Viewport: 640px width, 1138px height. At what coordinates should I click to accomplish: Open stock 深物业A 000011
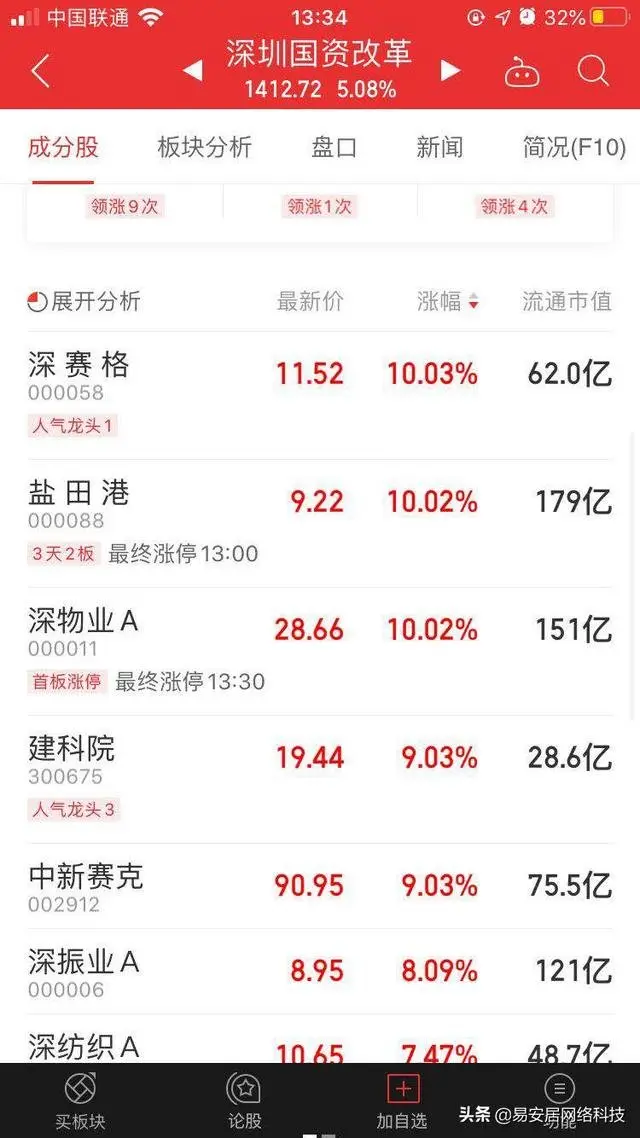(x=319, y=651)
